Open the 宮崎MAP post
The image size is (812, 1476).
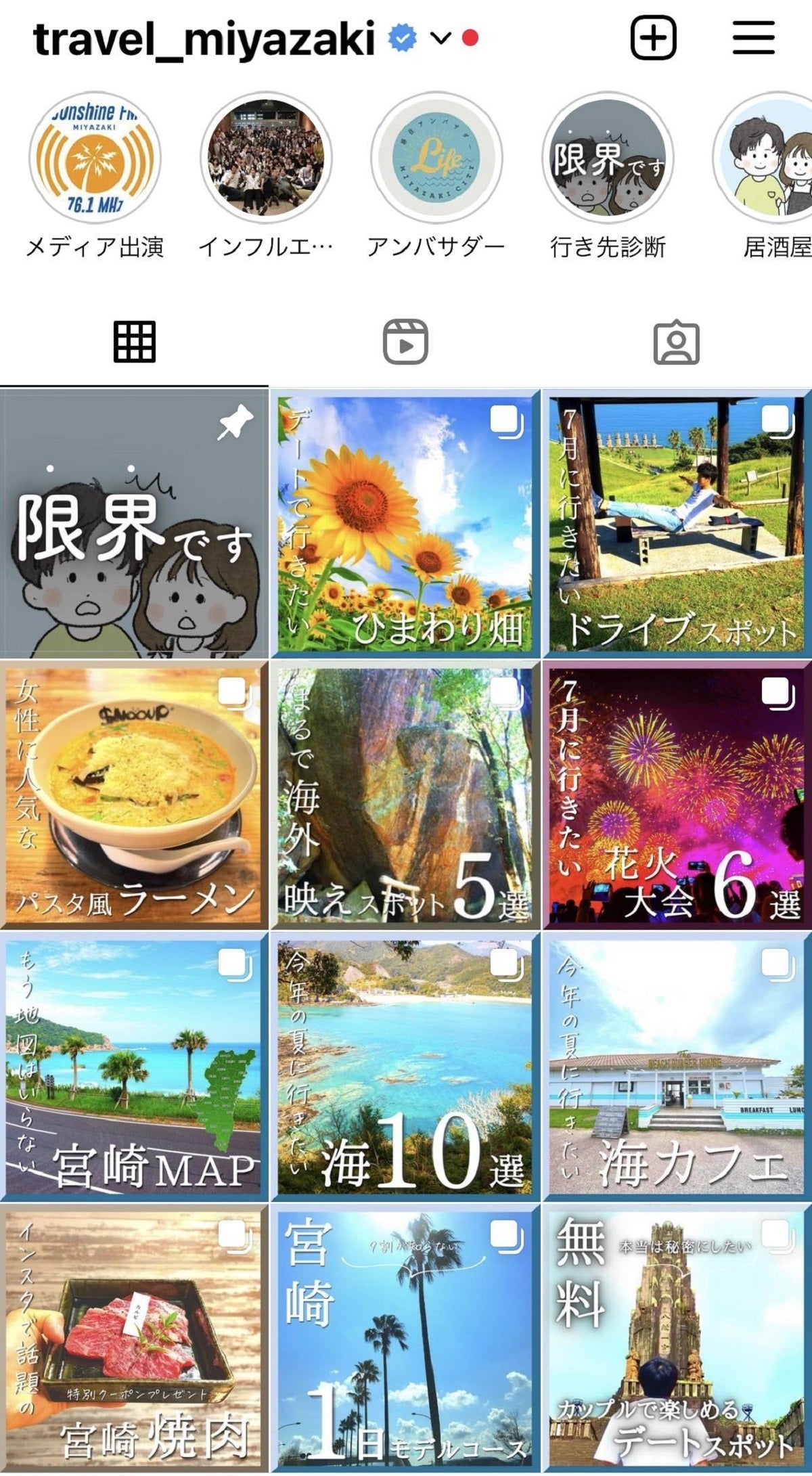[134, 1067]
